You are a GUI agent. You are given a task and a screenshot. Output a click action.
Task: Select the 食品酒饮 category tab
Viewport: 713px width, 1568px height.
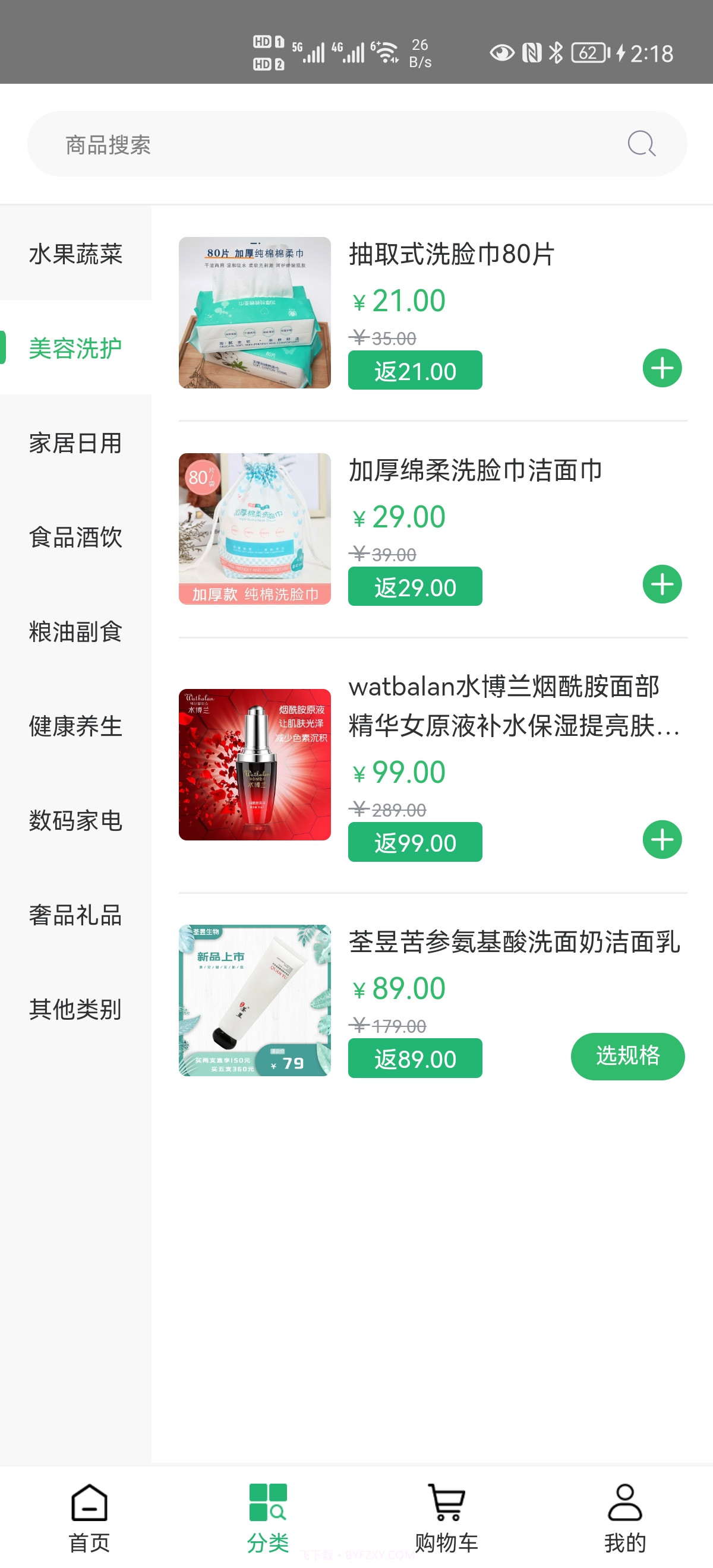(x=75, y=538)
